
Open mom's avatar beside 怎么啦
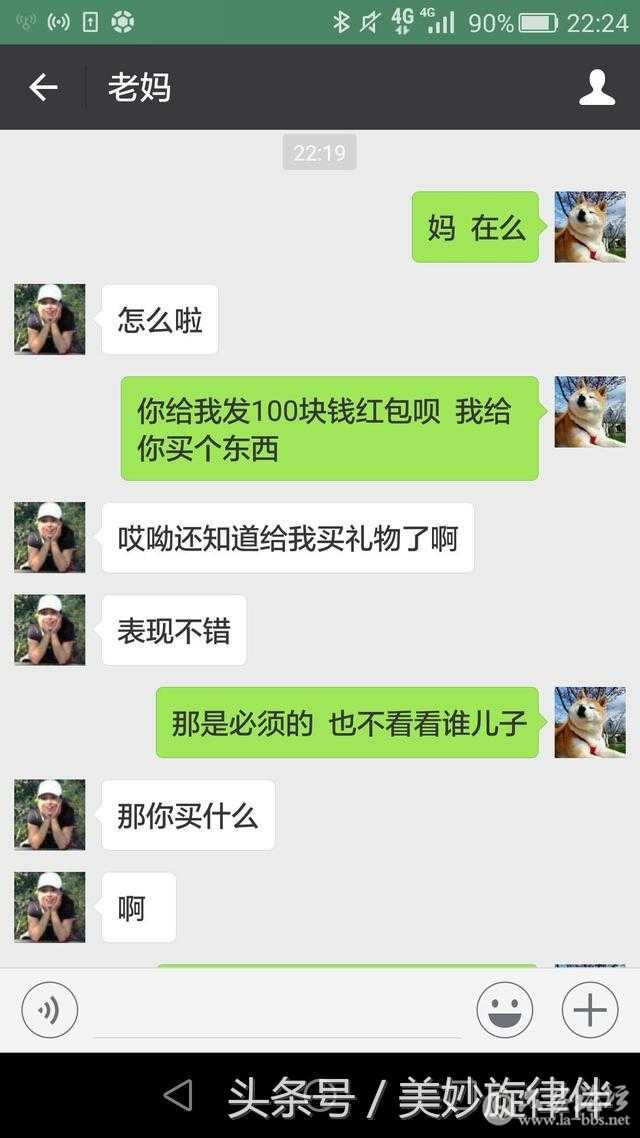point(50,319)
